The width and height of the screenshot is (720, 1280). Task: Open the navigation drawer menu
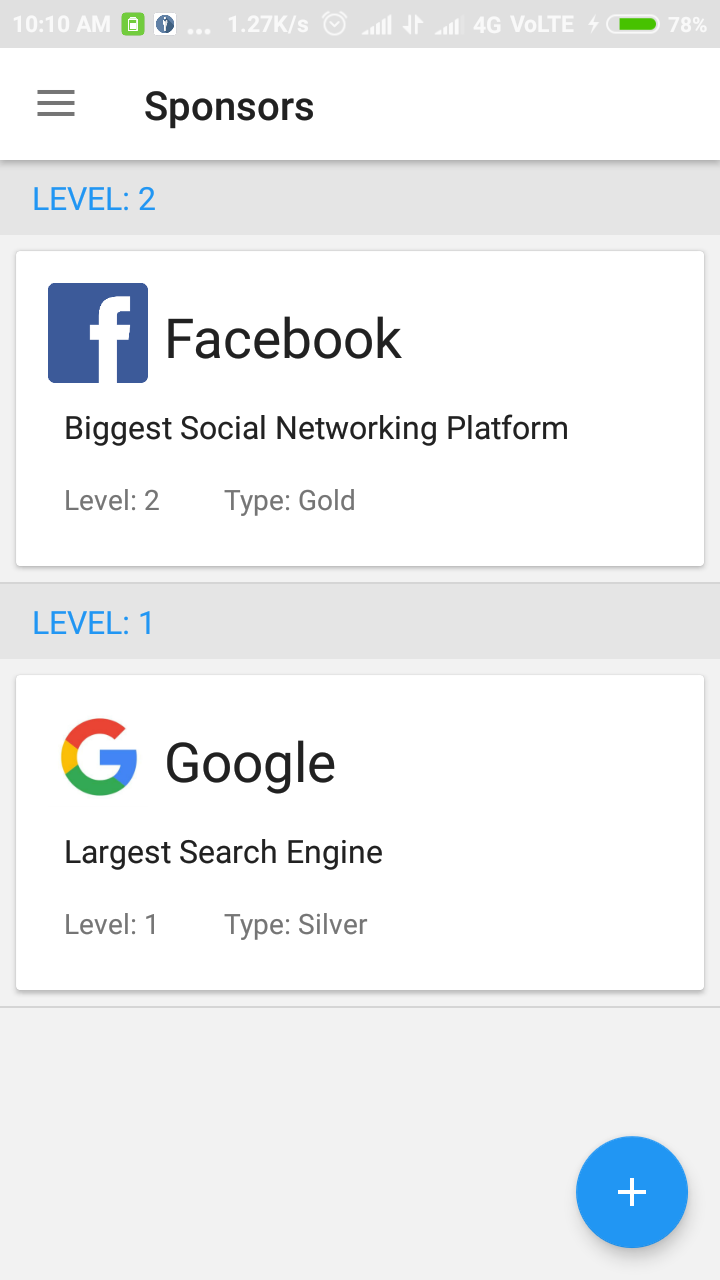pos(56,104)
